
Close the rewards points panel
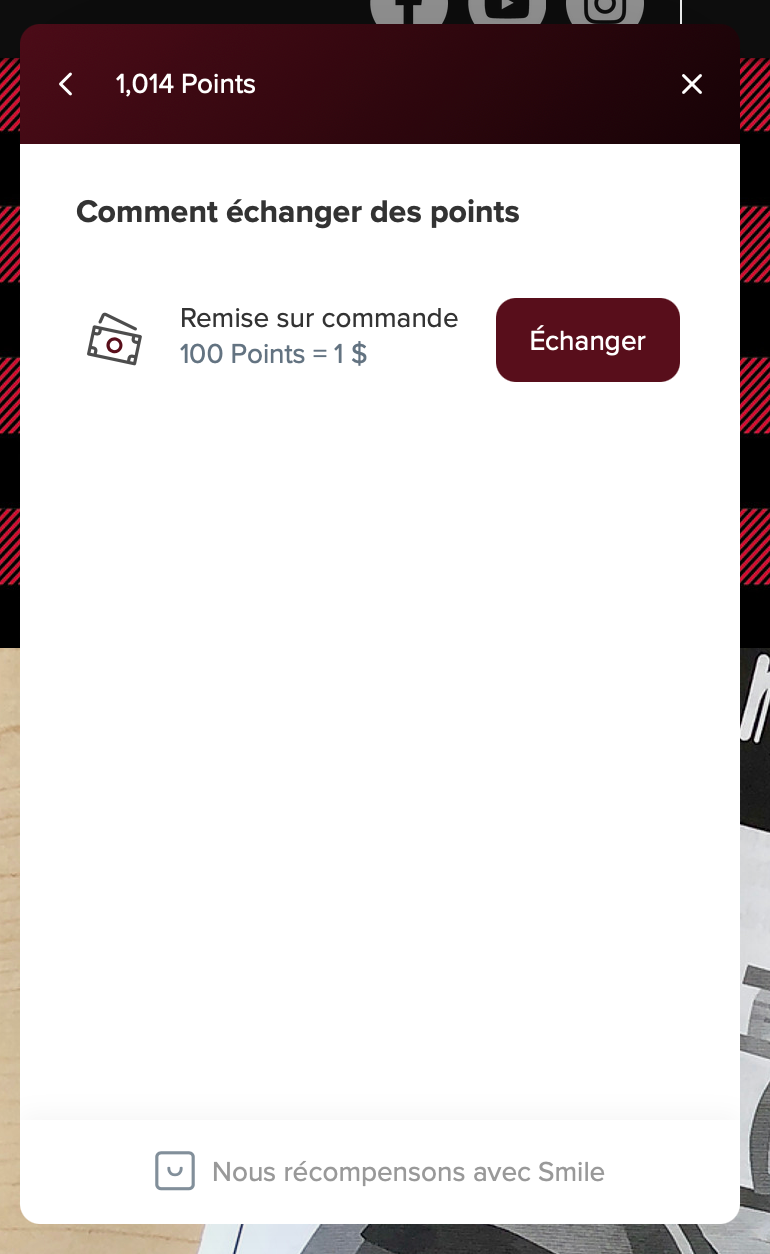tap(692, 84)
